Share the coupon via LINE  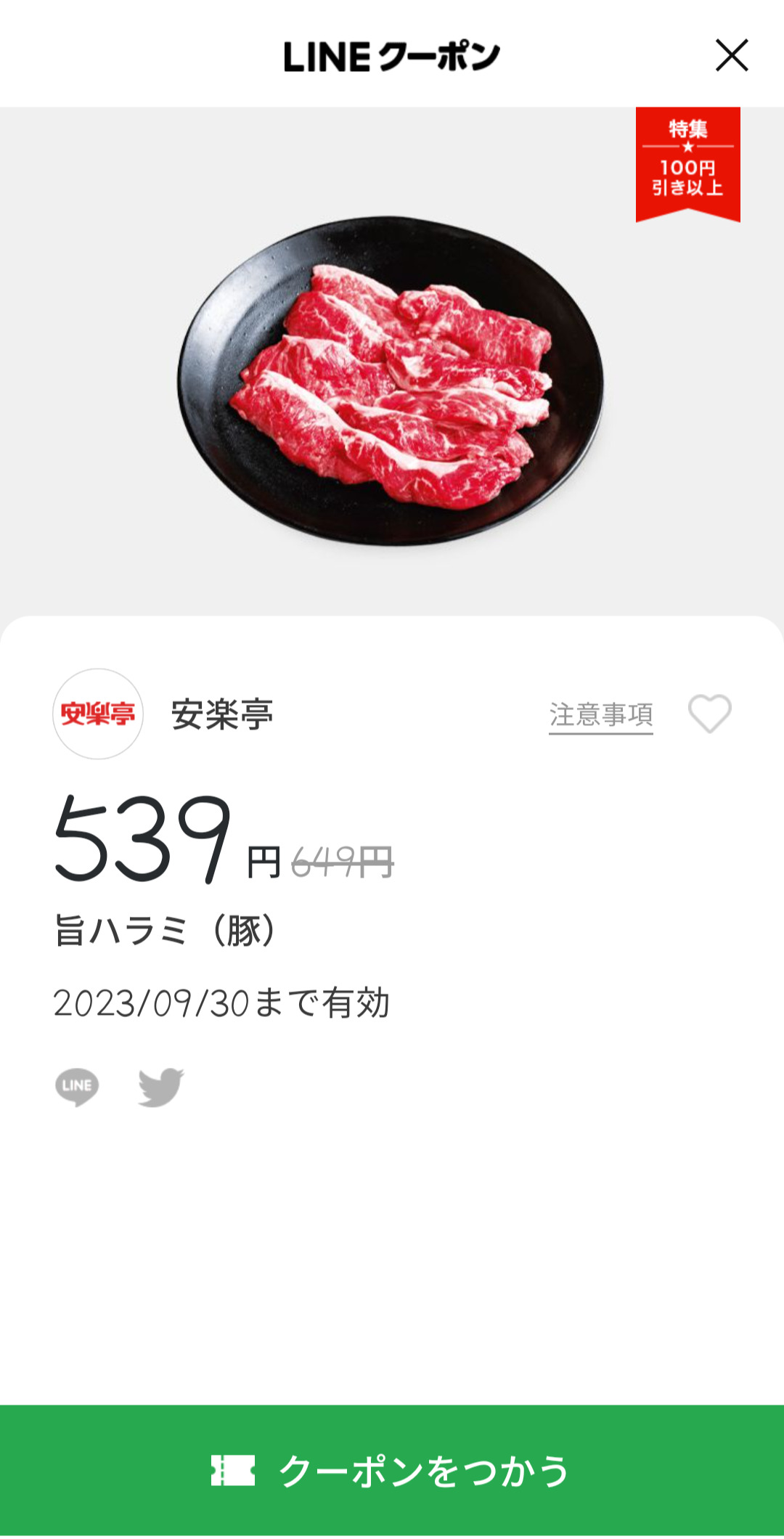tap(77, 1087)
